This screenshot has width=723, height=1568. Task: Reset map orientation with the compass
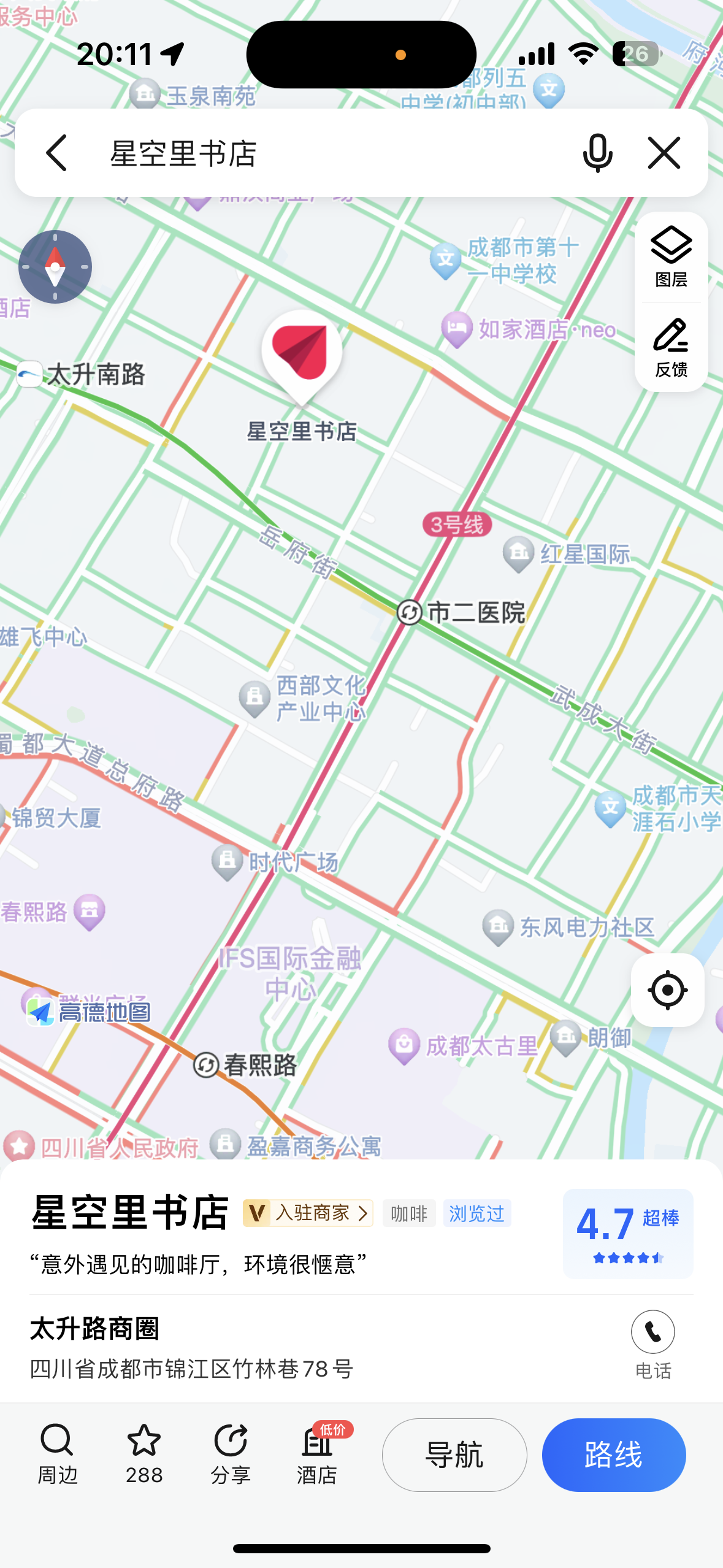(x=55, y=267)
